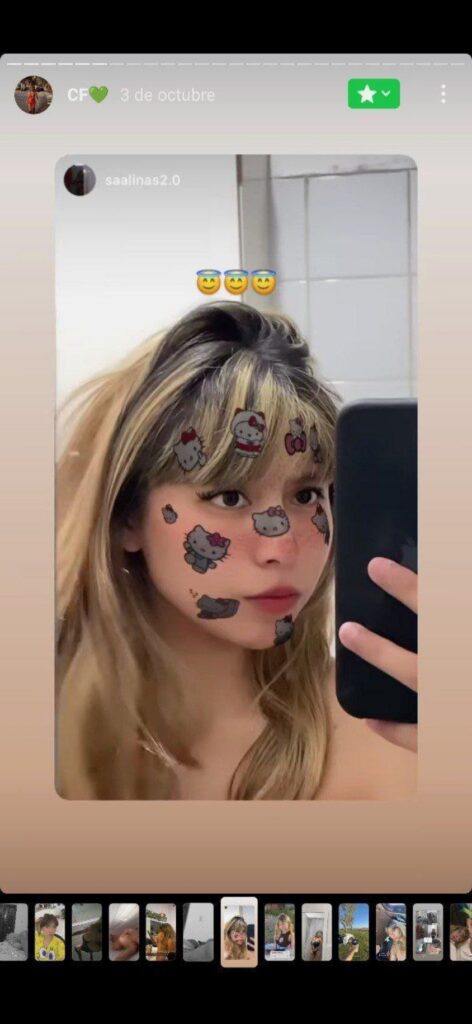472x1024 pixels.
Task: Expand the green close friends star dropdown
Action: [x=373, y=94]
